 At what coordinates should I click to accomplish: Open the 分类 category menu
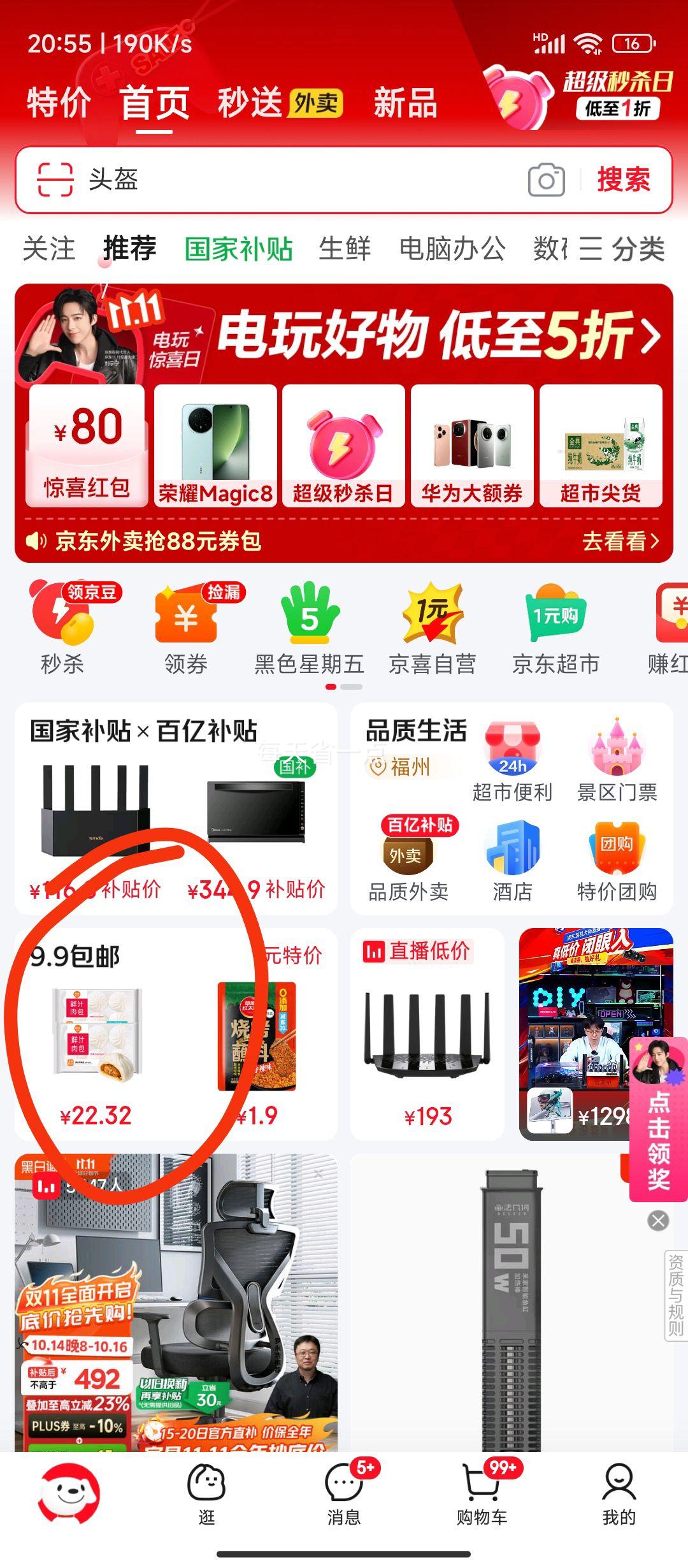(622, 249)
